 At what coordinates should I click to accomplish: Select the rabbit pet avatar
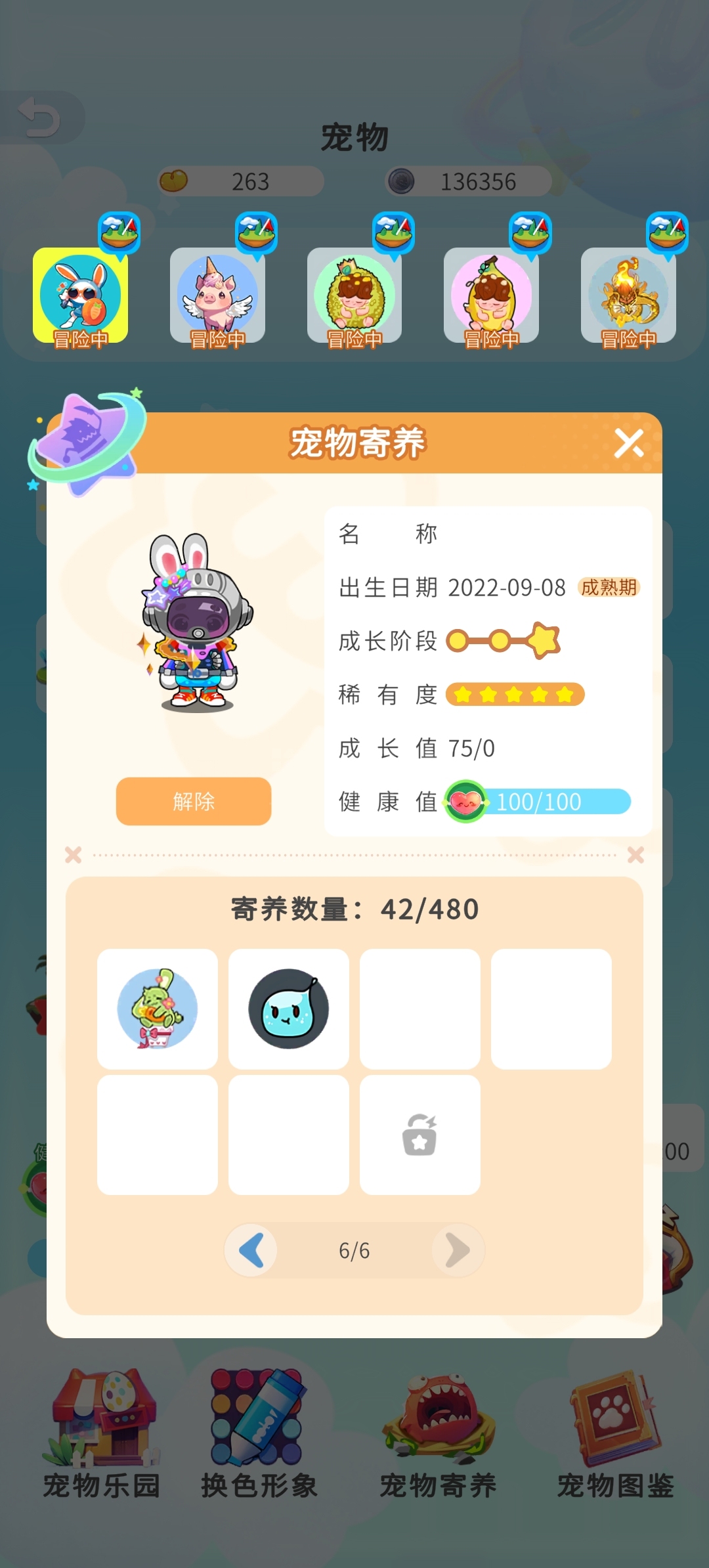coord(80,295)
